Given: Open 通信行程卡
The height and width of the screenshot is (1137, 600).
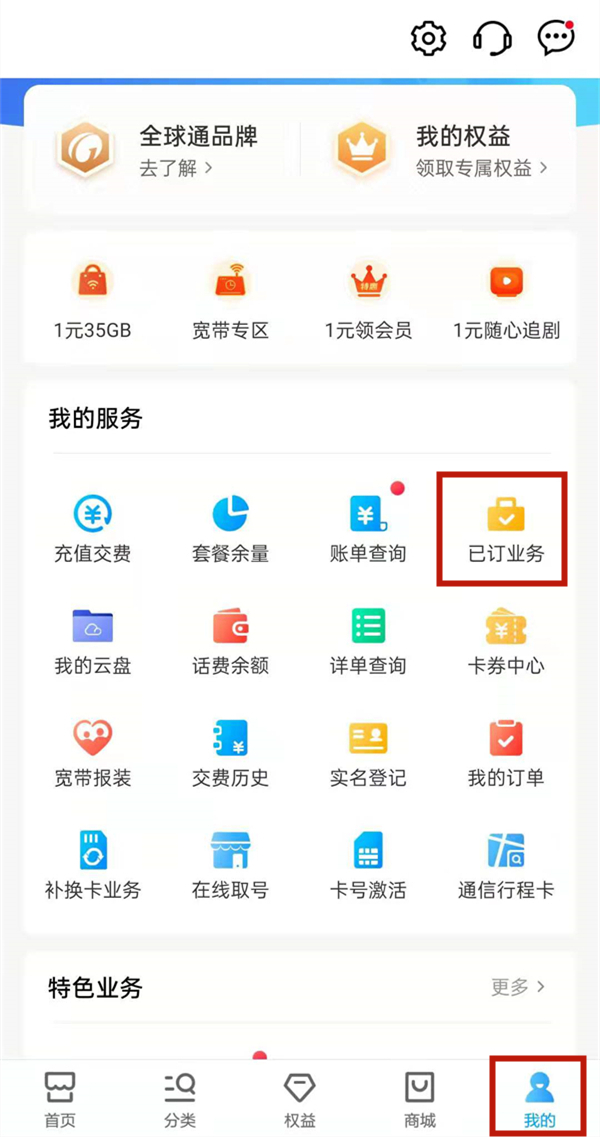Looking at the screenshot, I should (506, 866).
